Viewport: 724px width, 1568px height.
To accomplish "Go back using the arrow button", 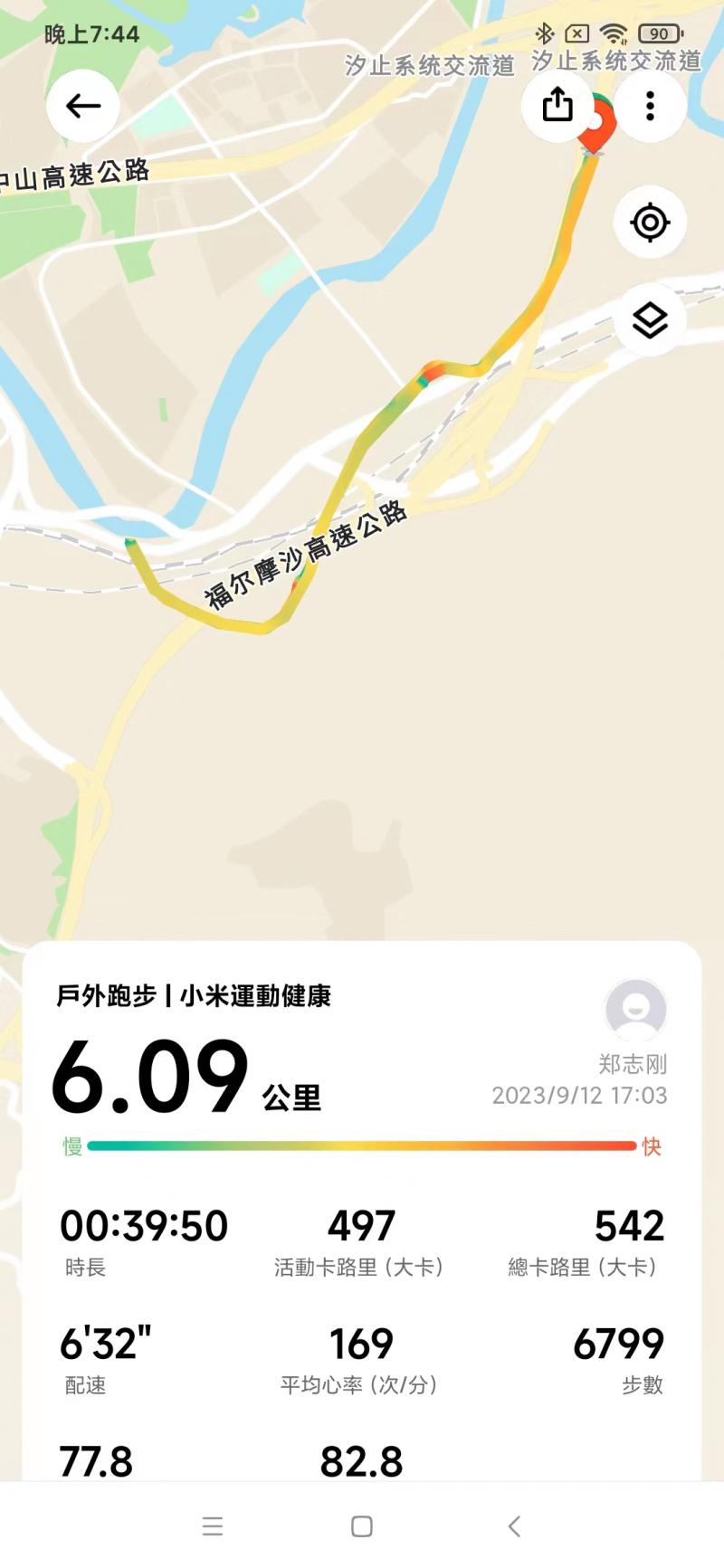I will pyautogui.click(x=83, y=106).
